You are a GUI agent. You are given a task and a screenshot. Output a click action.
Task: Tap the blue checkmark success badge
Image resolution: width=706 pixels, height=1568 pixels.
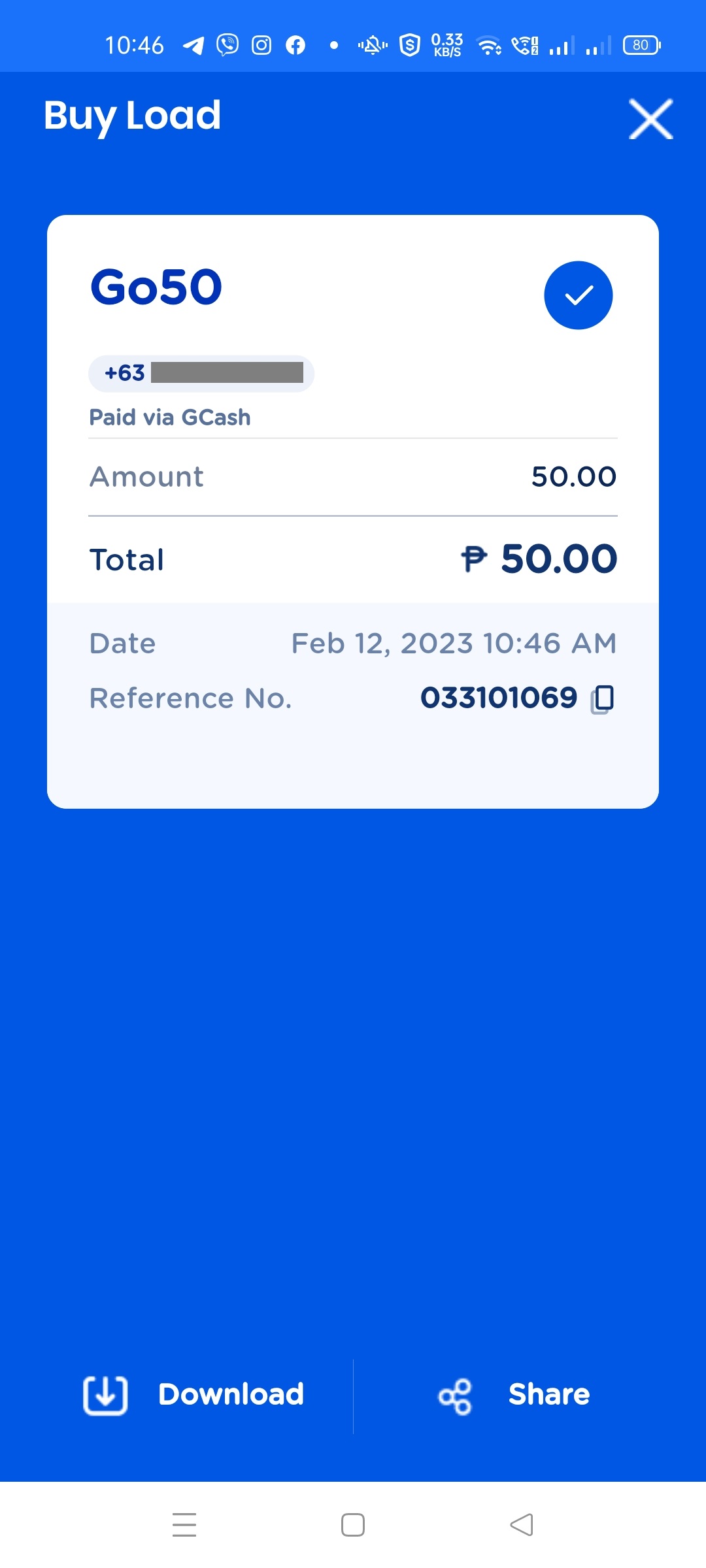(x=578, y=295)
